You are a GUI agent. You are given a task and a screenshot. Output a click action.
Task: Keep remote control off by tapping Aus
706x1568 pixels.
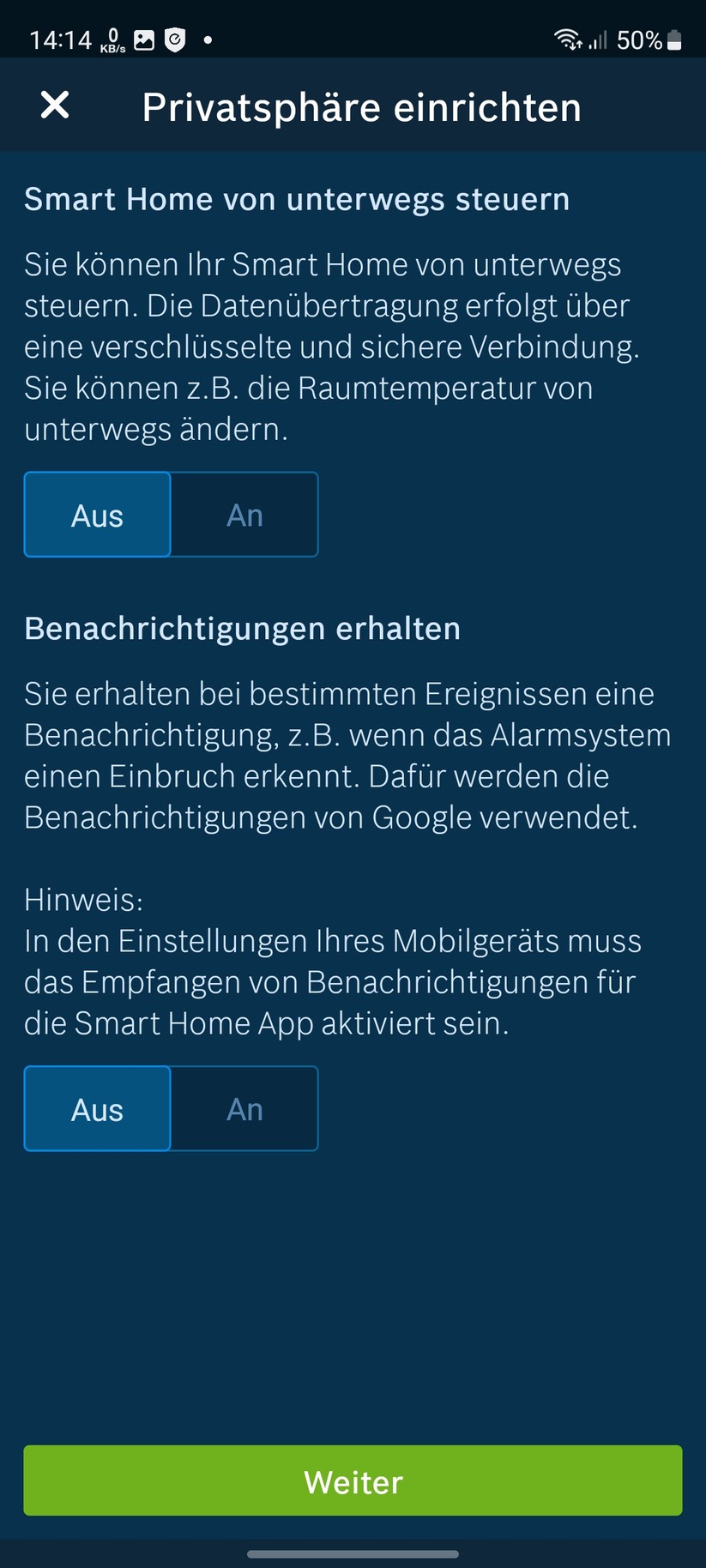[x=96, y=515]
